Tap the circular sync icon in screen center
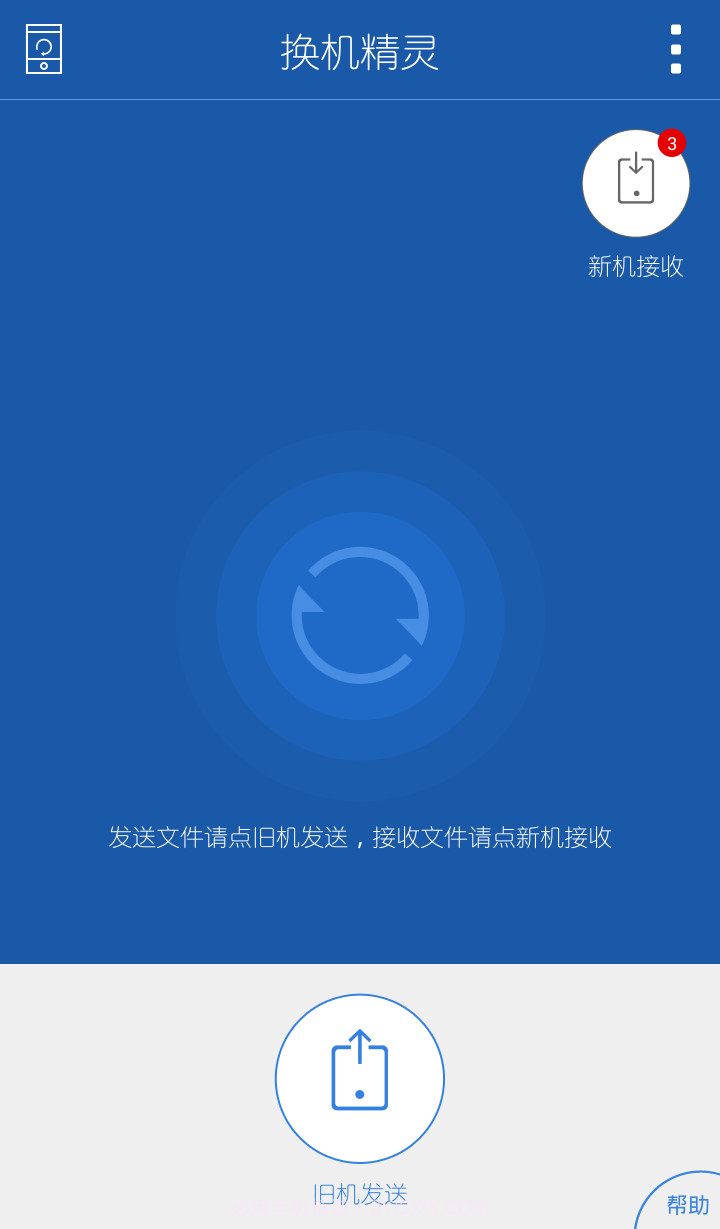Screen dimensions: 720x1229 tap(360, 614)
